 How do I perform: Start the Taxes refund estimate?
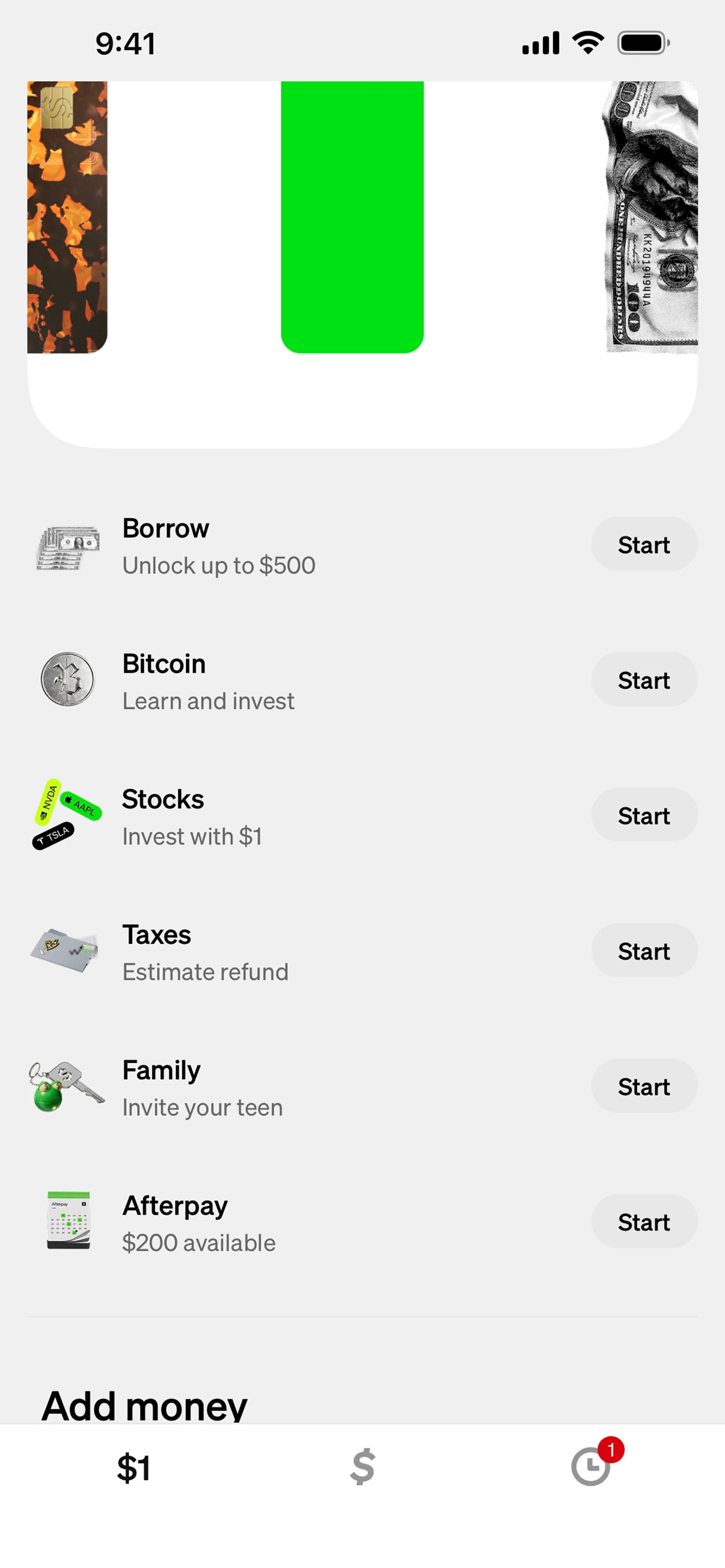pyautogui.click(x=643, y=951)
